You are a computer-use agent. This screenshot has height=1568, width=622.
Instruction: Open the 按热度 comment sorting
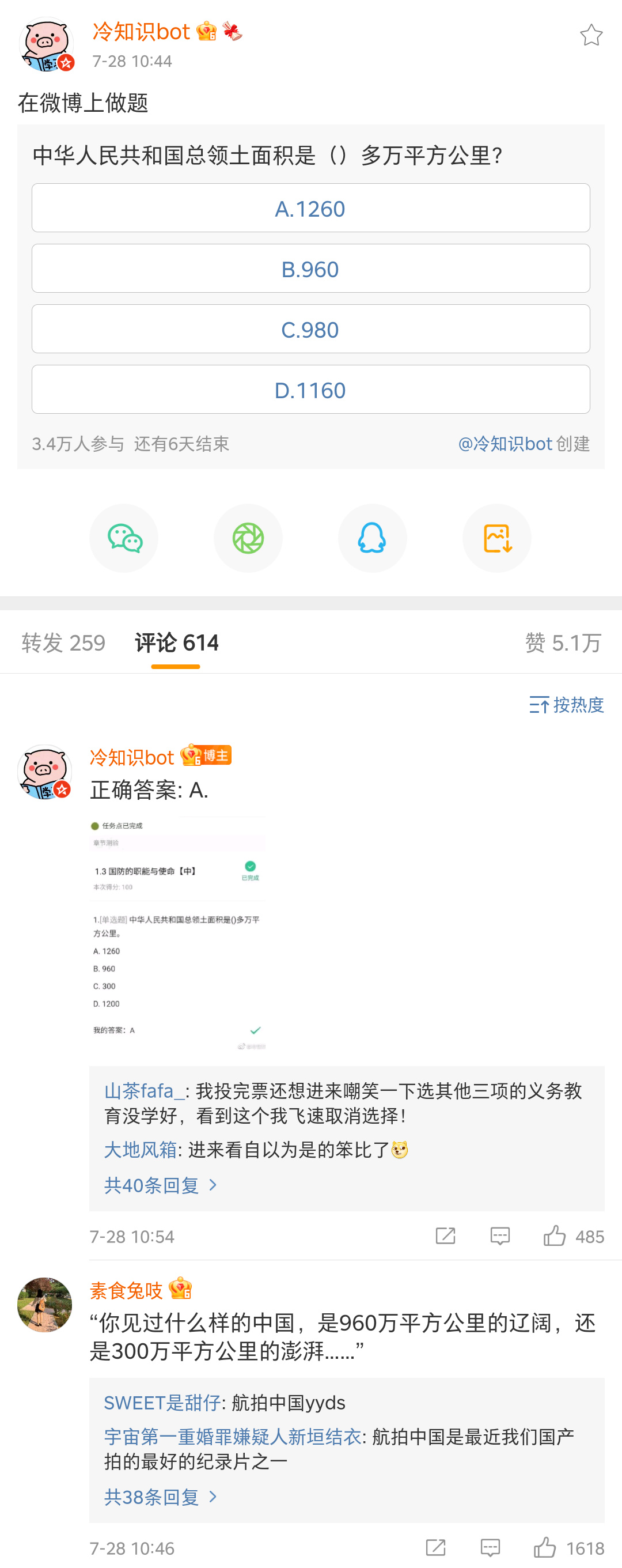coord(567,705)
